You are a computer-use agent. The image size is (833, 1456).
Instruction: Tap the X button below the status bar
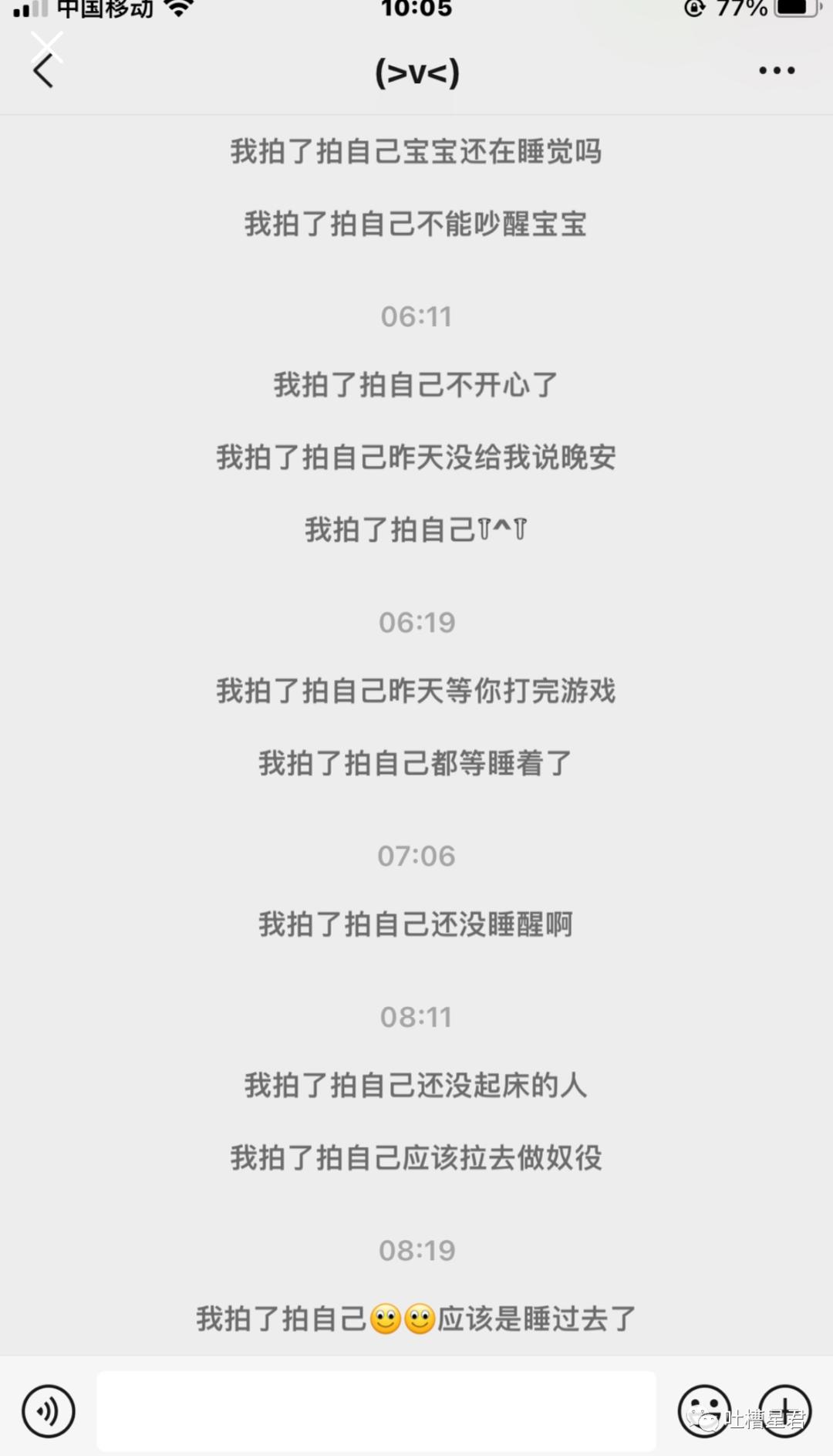[x=48, y=45]
